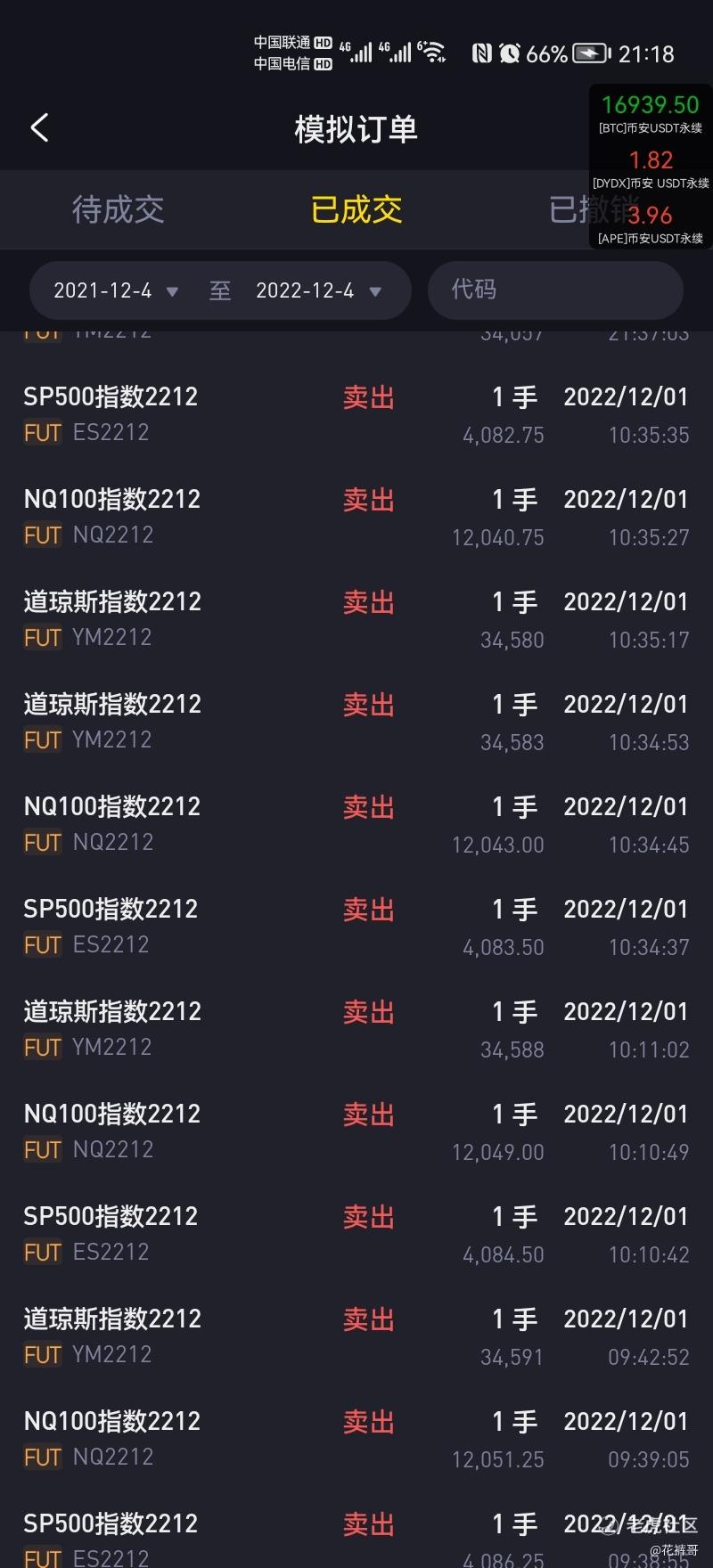Screen dimensions: 713x1568
Task: Open the NQ100指数2212 order at 10:35:27
Action: (x=356, y=517)
